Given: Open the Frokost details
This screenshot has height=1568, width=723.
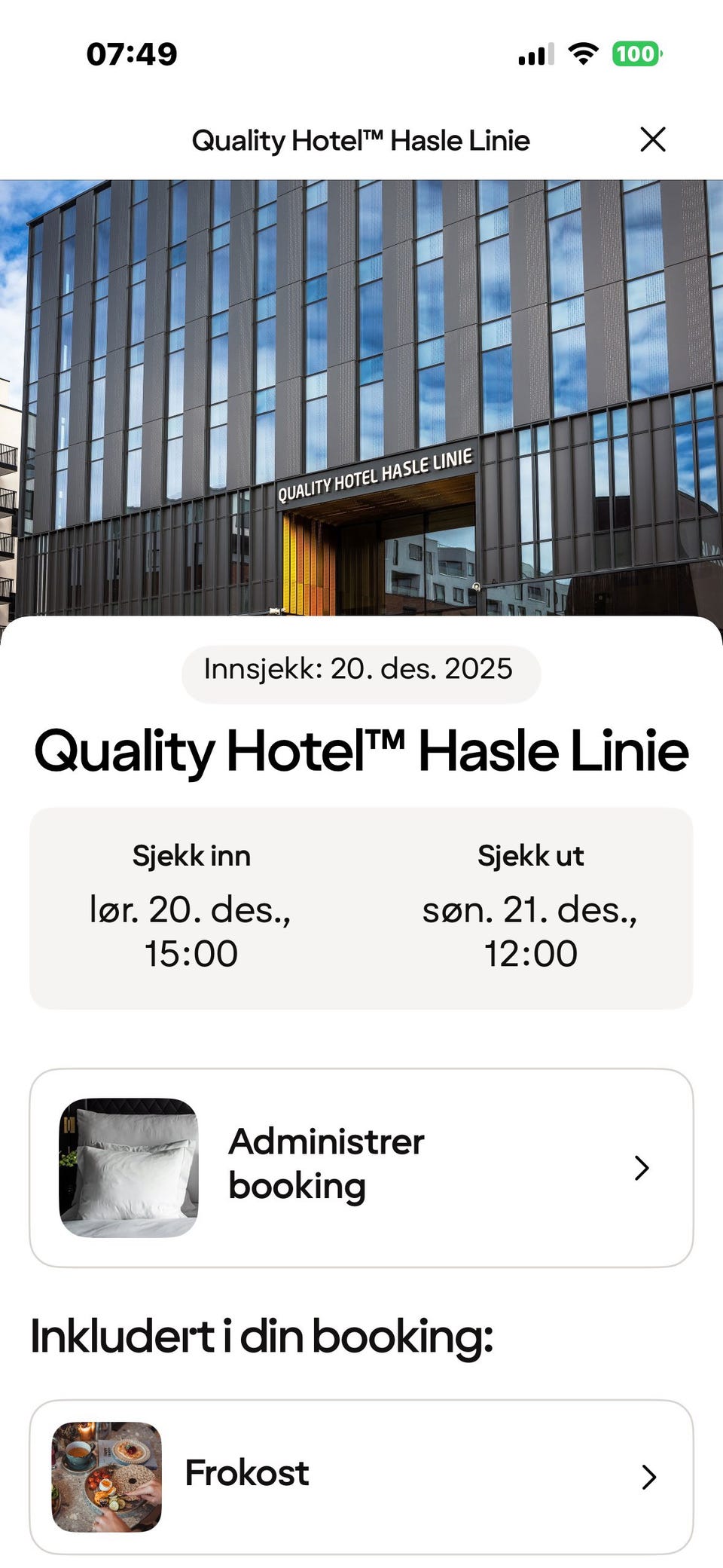Looking at the screenshot, I should pyautogui.click(x=247, y=1473).
